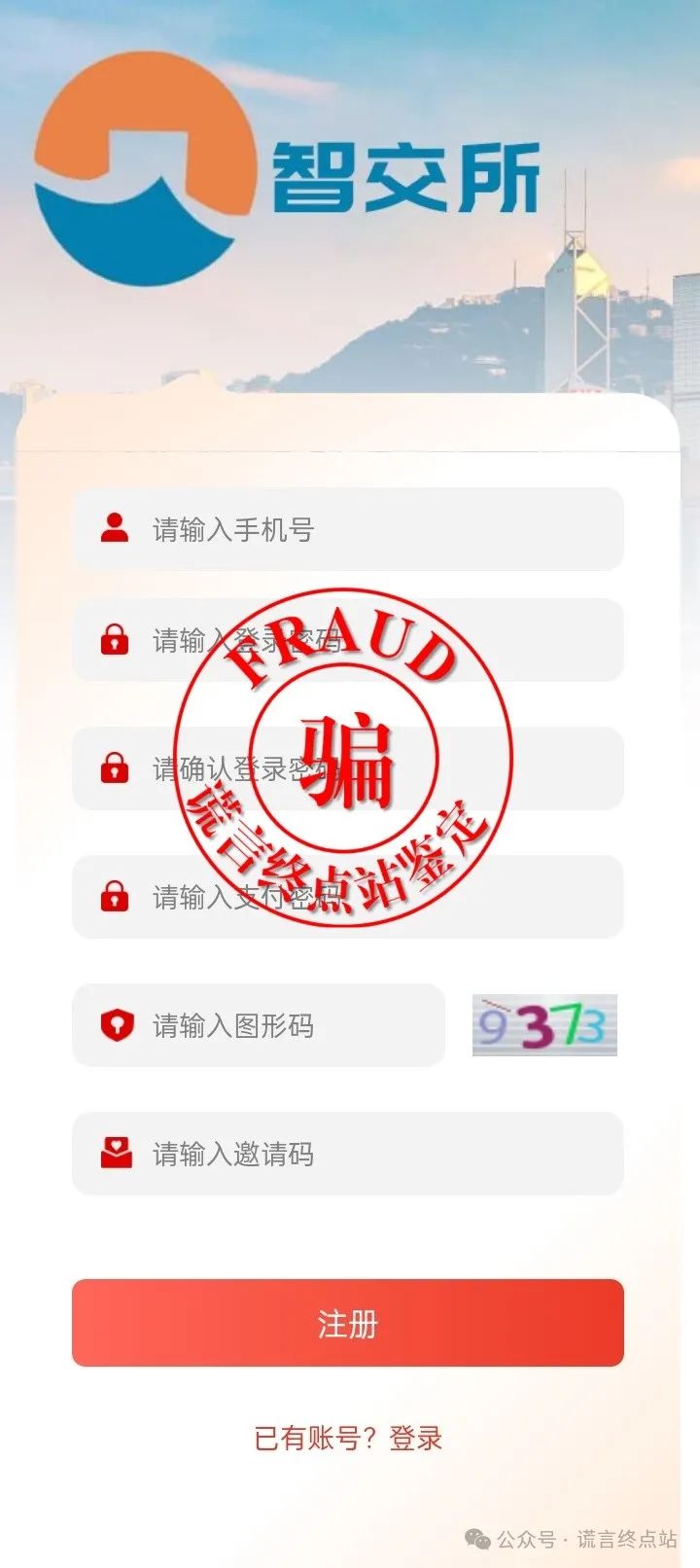This screenshot has width=700, height=1568.
Task: Tap the payment password field
Action: pos(369,897)
